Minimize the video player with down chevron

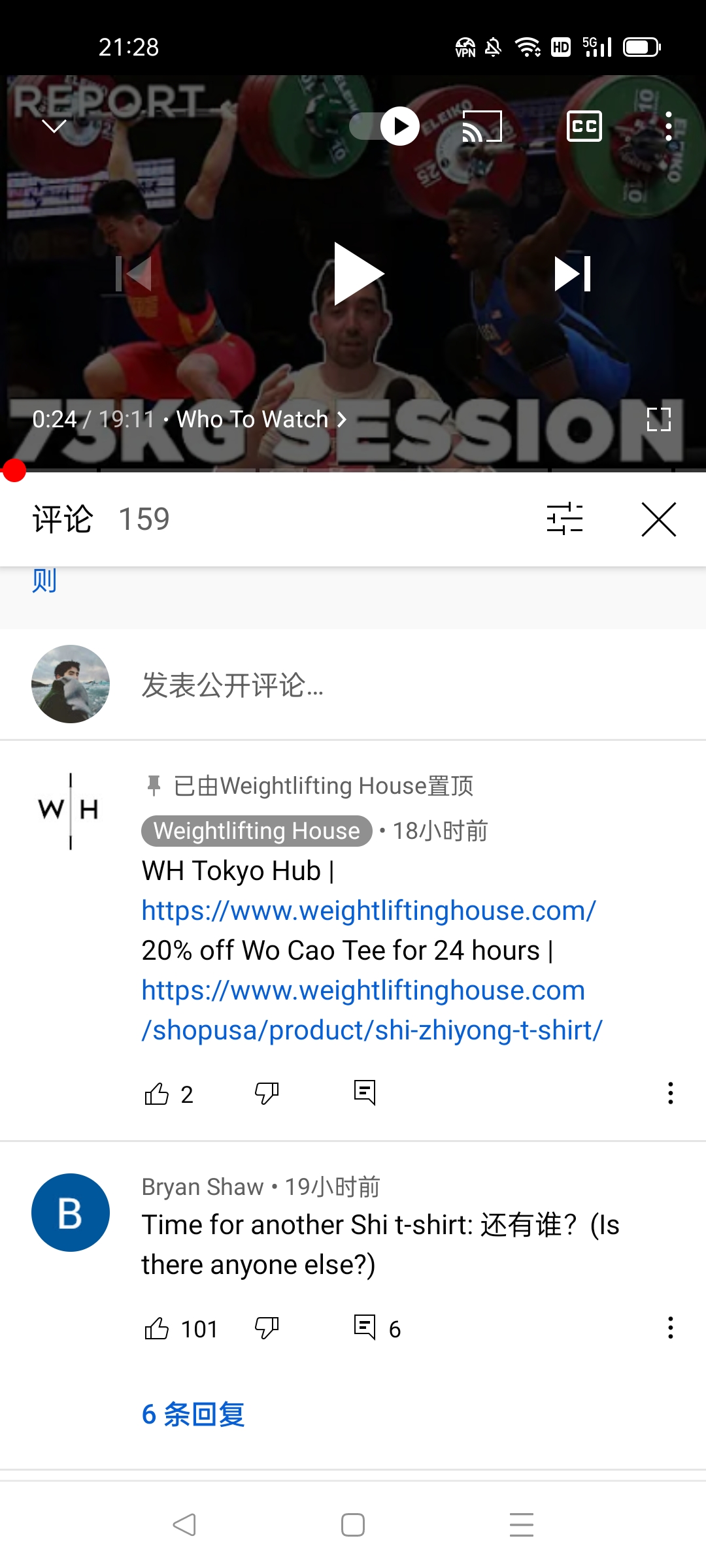54,125
